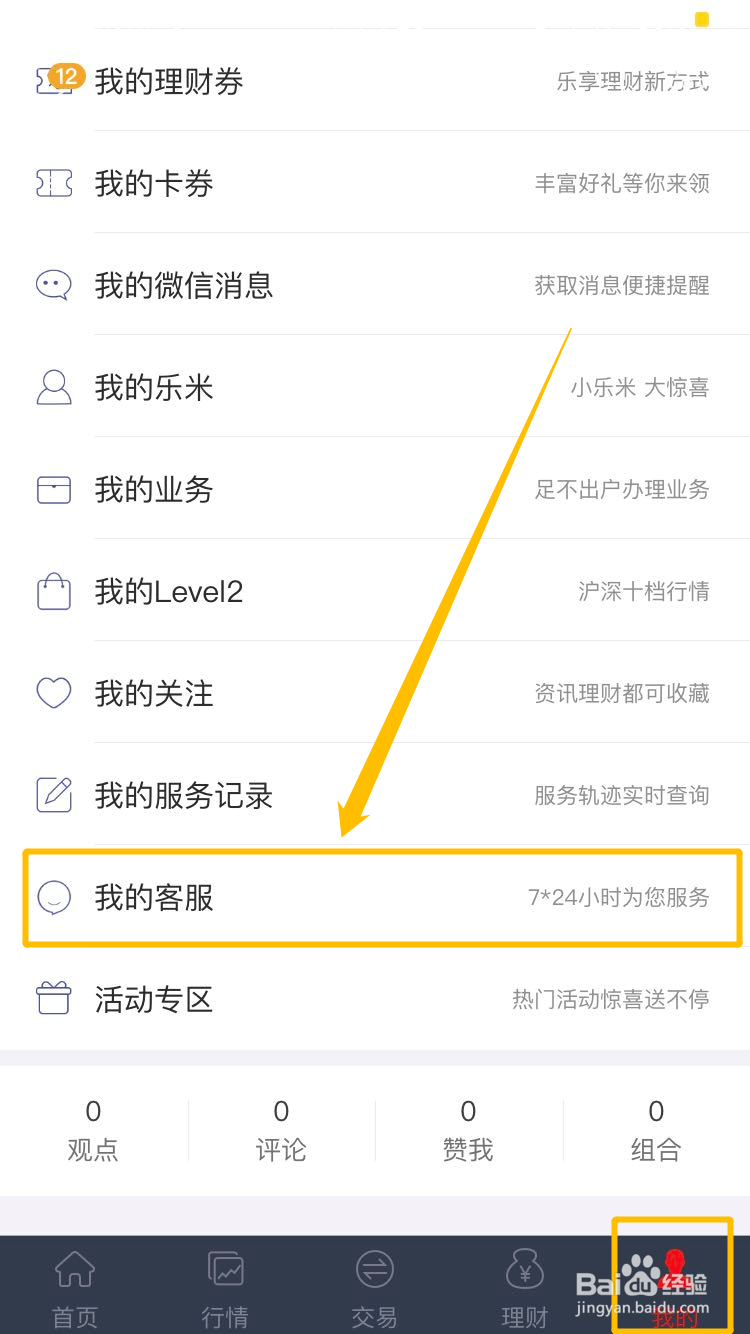
Task: Open the 我的 tab
Action: click(x=674, y=1285)
